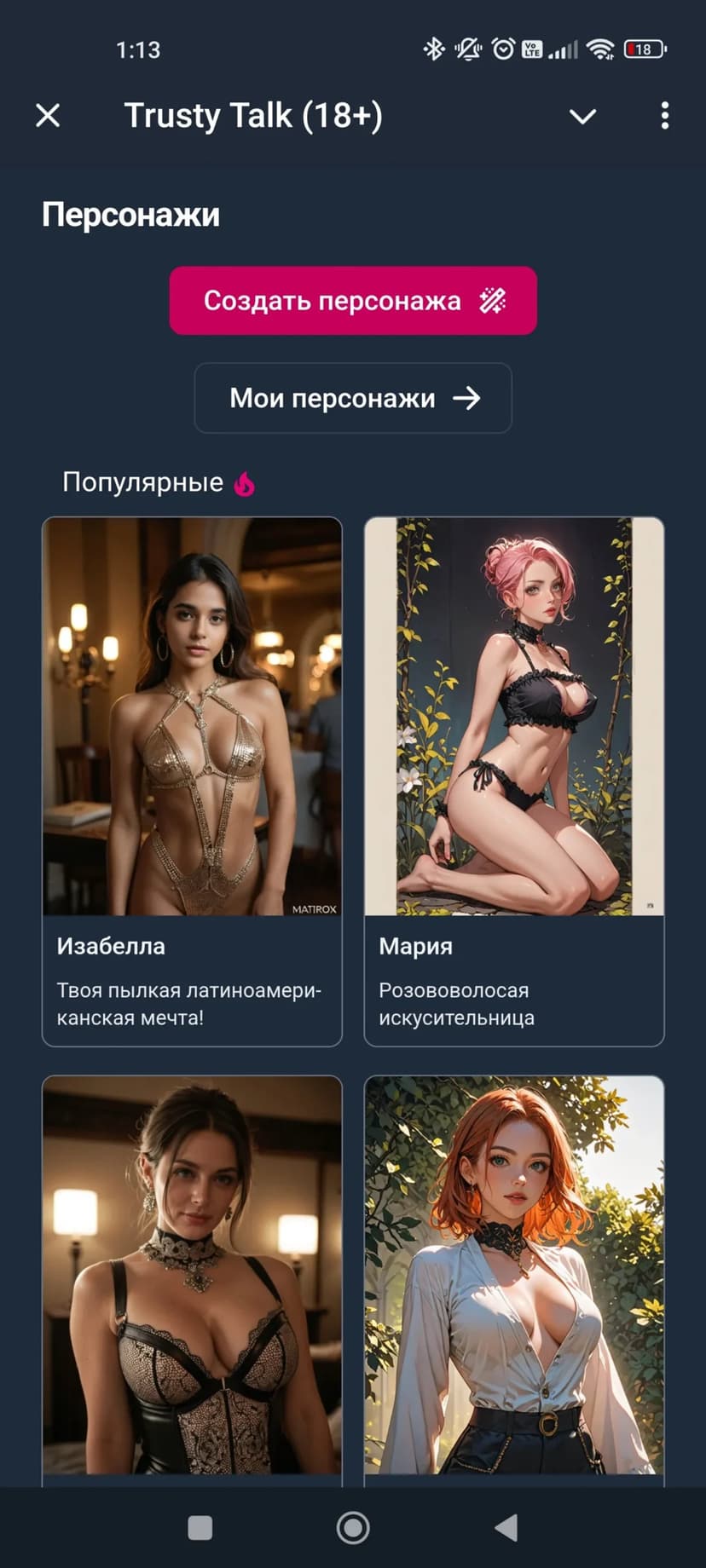Tap the system back button
Screen dimensions: 706x1568
[506, 1528]
